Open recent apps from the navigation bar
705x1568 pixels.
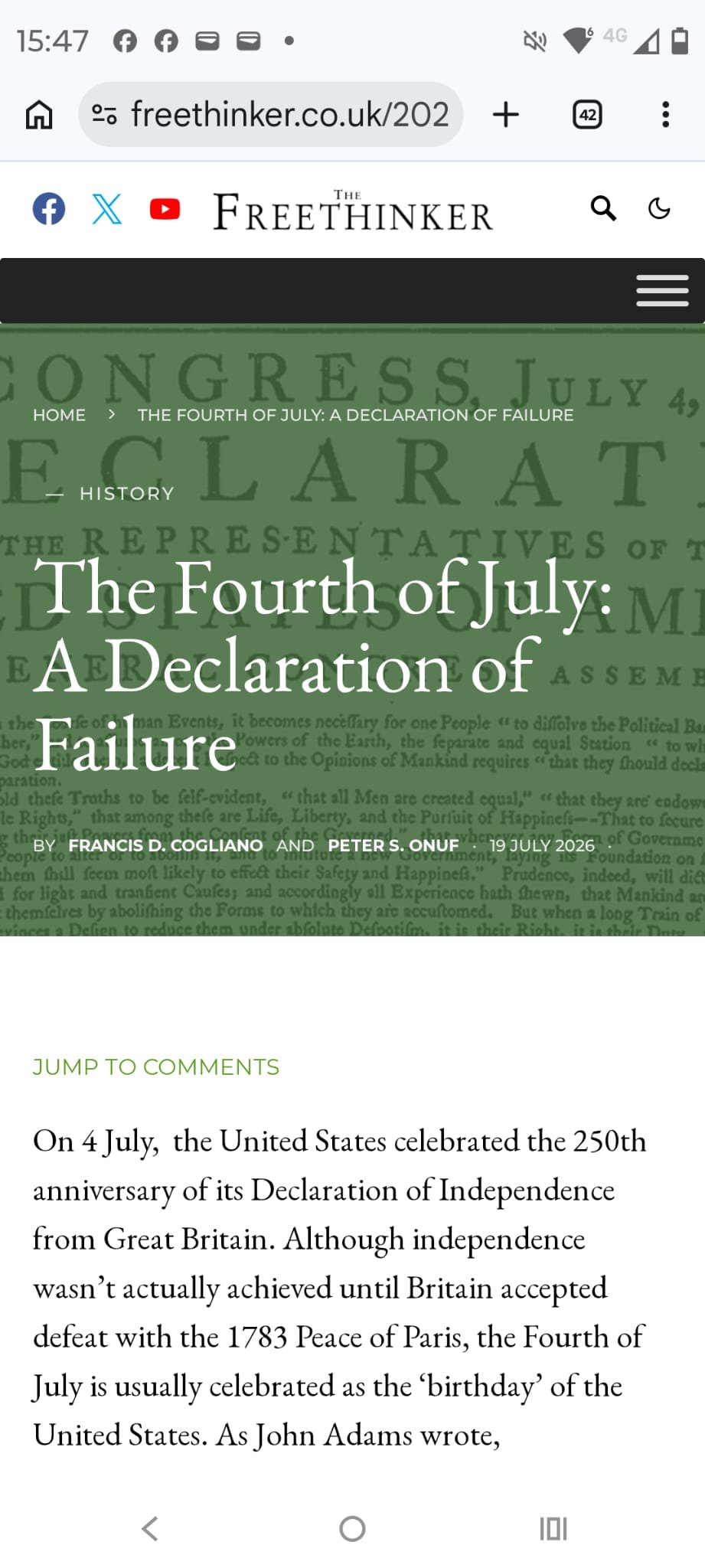click(x=553, y=1529)
